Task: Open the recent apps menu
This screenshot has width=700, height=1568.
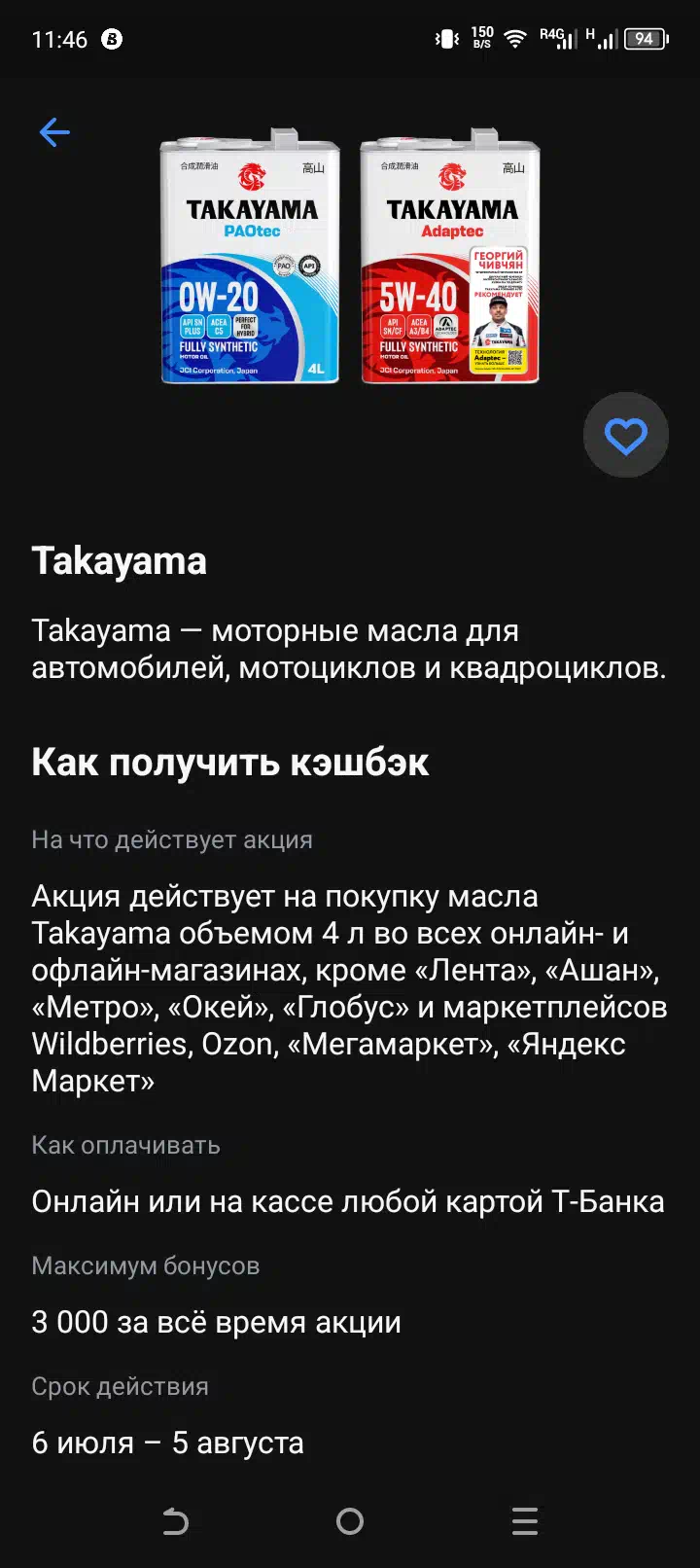Action: pyautogui.click(x=525, y=1520)
